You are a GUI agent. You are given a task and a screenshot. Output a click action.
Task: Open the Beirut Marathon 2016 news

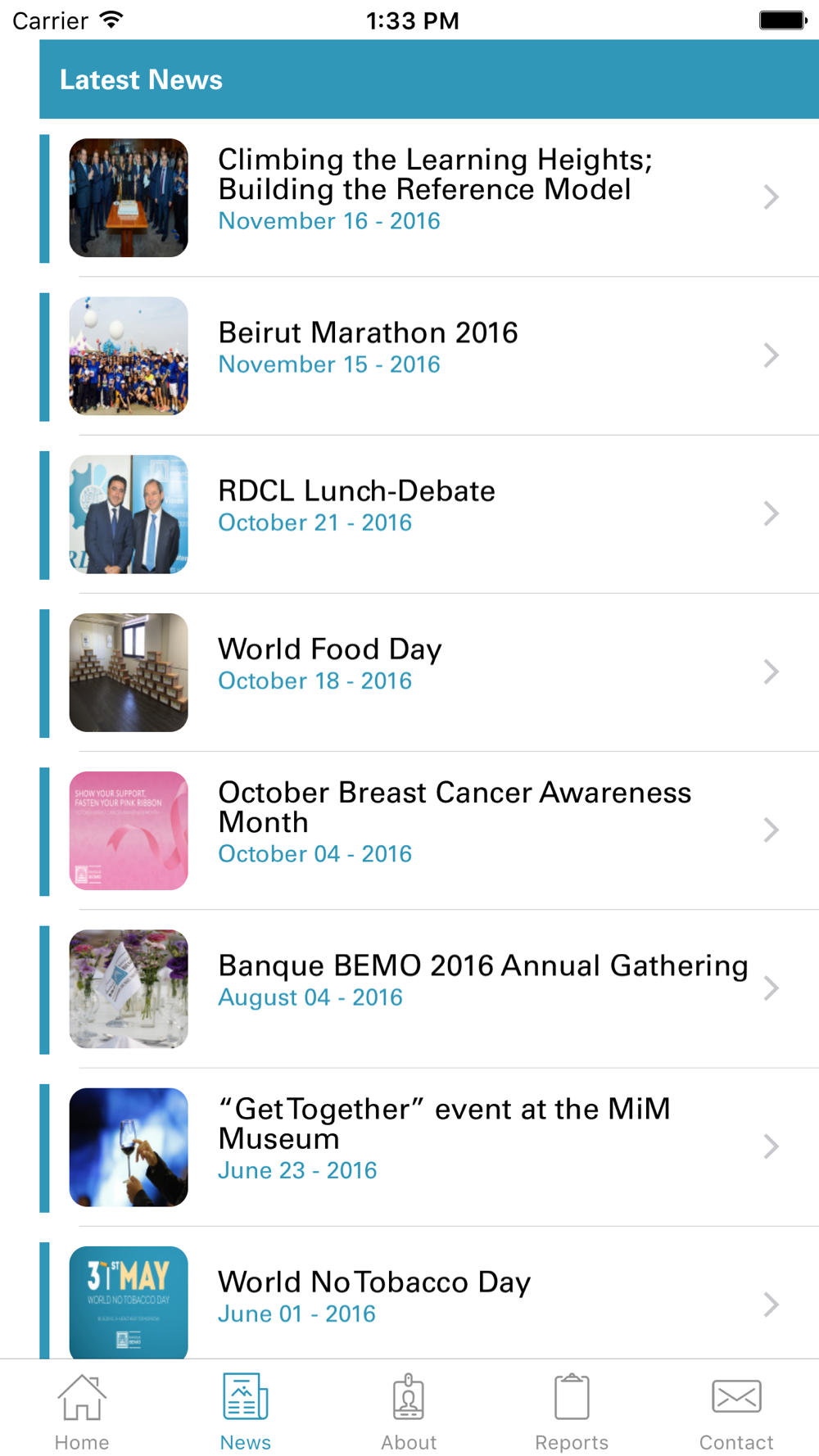[x=429, y=356]
